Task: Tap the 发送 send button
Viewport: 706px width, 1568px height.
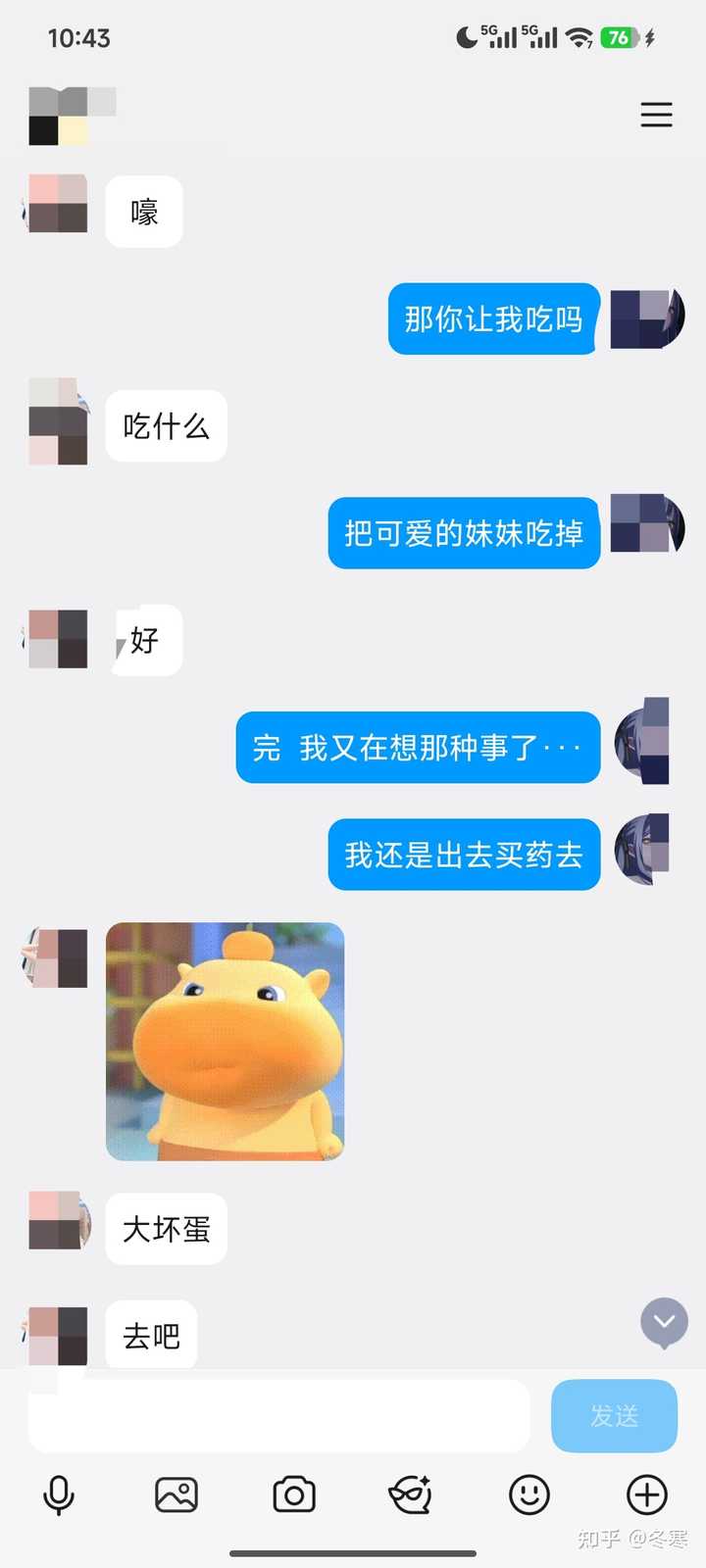Action: pos(614,1416)
